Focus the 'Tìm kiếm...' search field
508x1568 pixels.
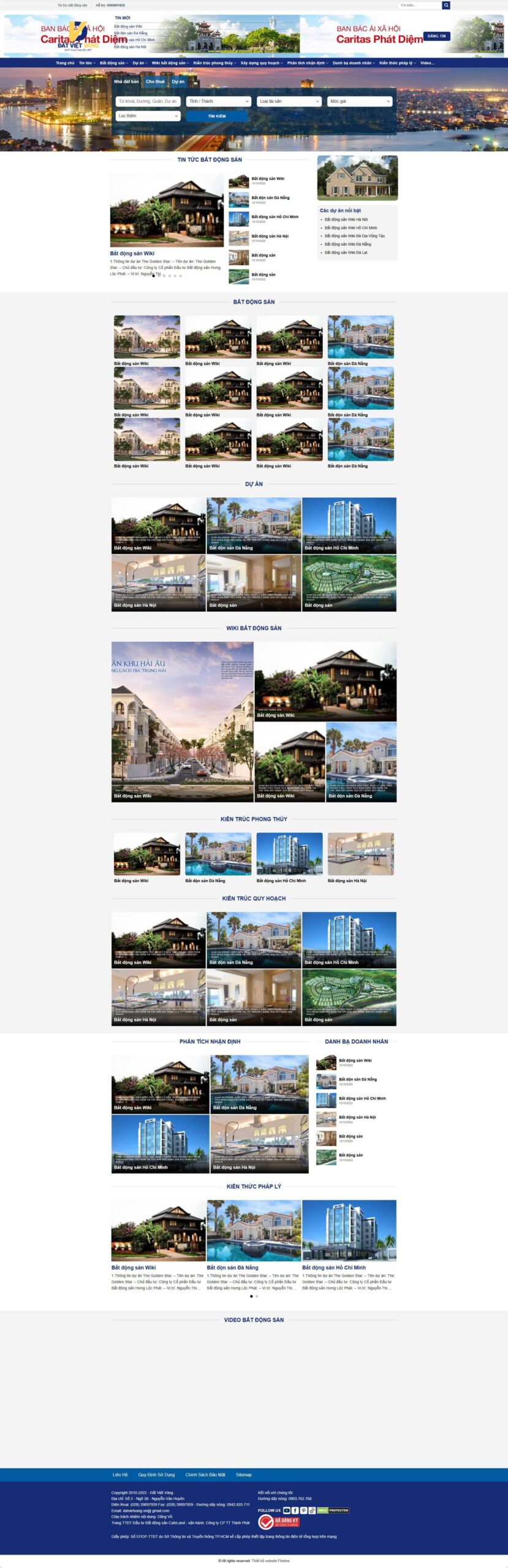[419, 6]
